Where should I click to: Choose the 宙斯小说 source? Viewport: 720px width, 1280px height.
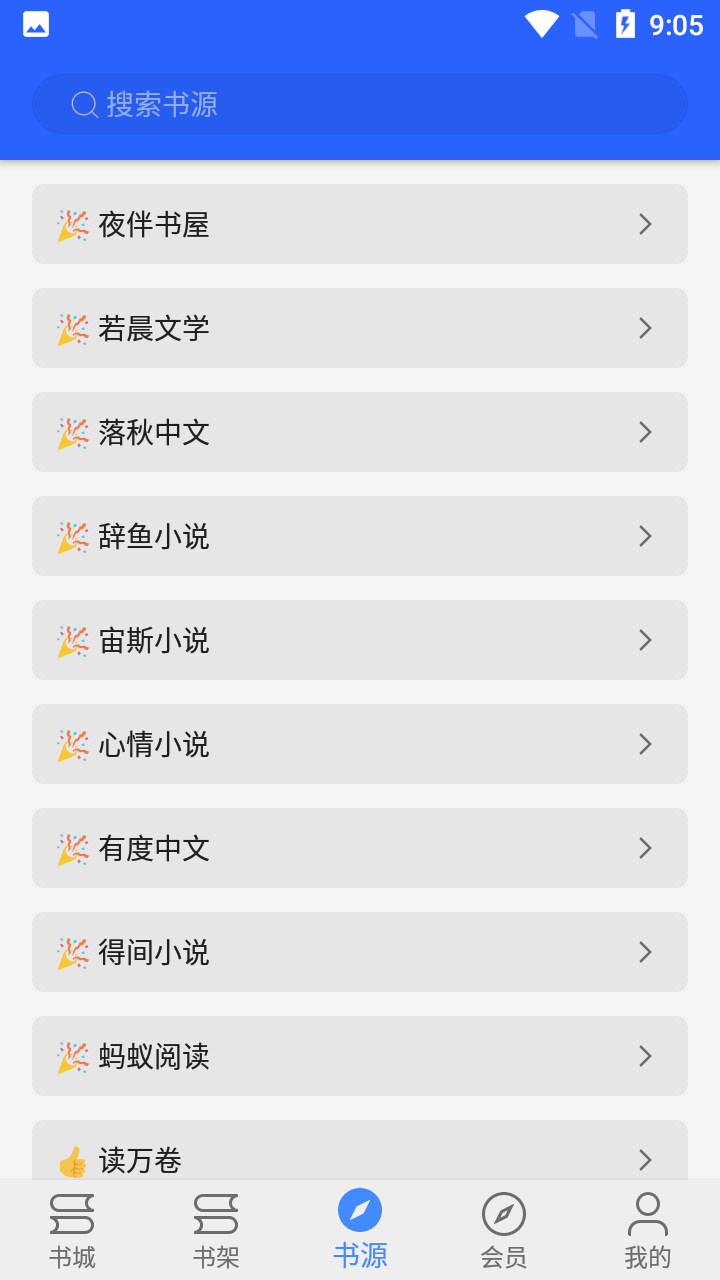360,640
